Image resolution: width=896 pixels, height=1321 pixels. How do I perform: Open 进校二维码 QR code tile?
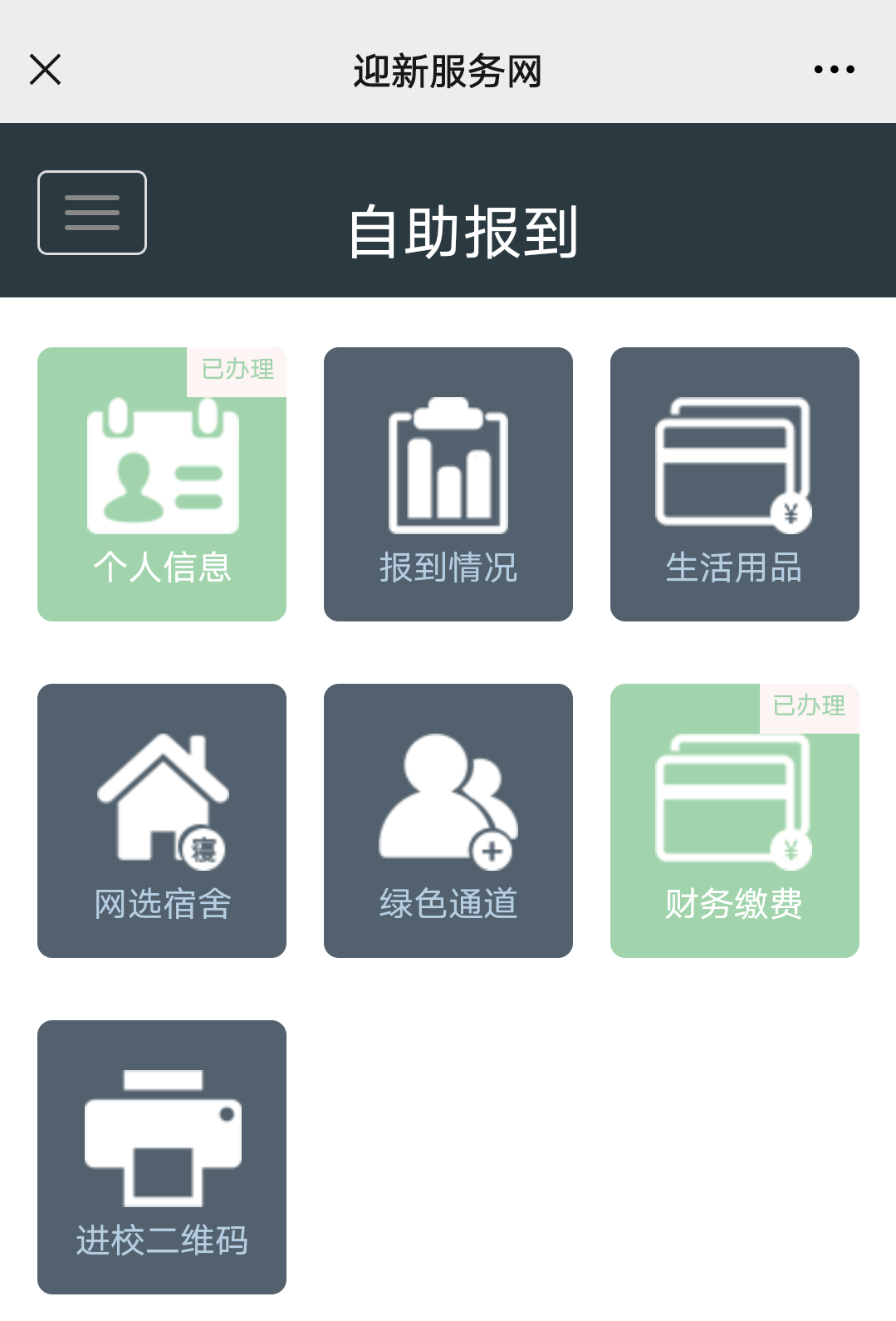[162, 1157]
